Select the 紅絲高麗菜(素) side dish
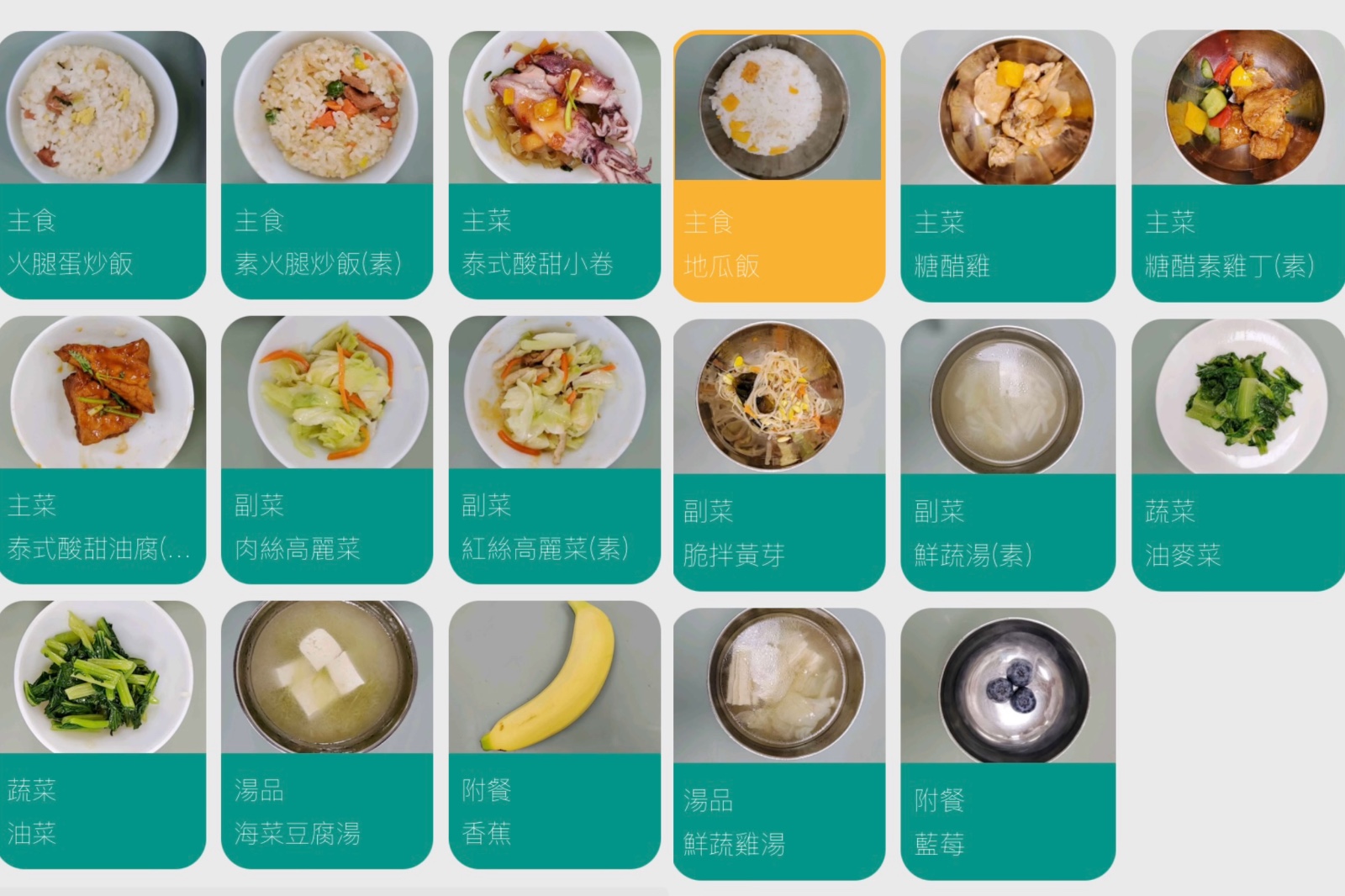Image resolution: width=1345 pixels, height=896 pixels. pyautogui.click(x=555, y=450)
